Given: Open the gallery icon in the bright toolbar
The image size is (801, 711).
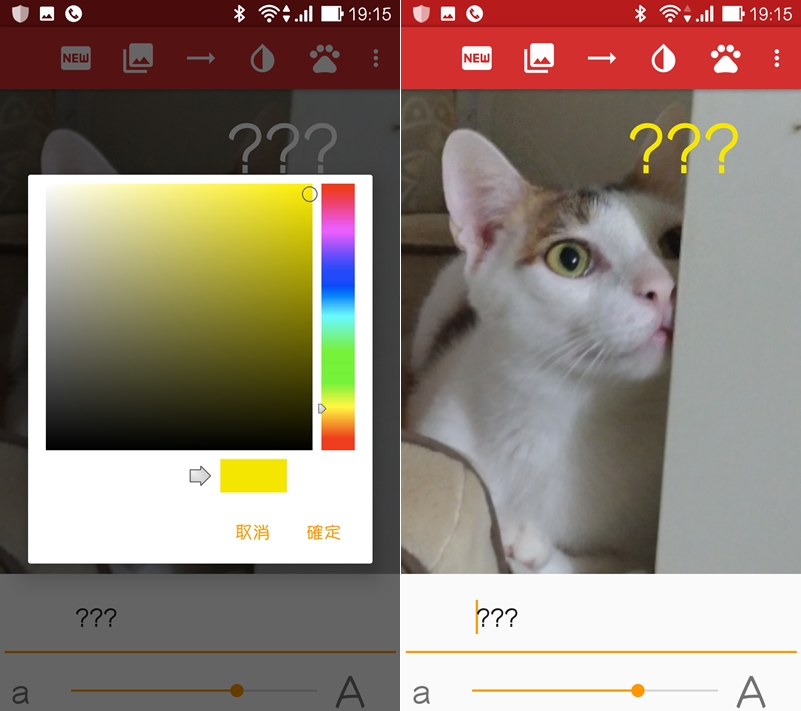Looking at the screenshot, I should coord(539,59).
